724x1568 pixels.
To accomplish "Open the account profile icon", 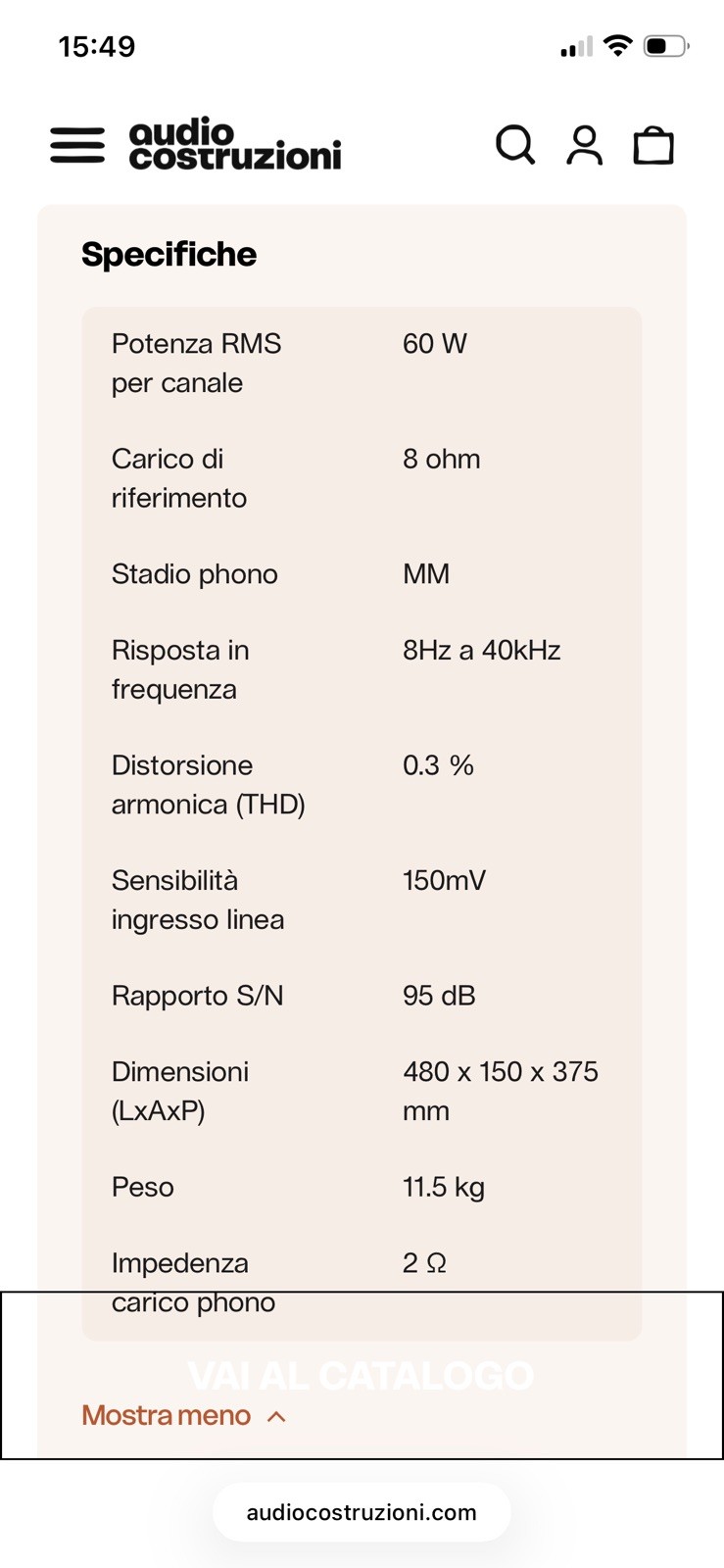I will [585, 145].
